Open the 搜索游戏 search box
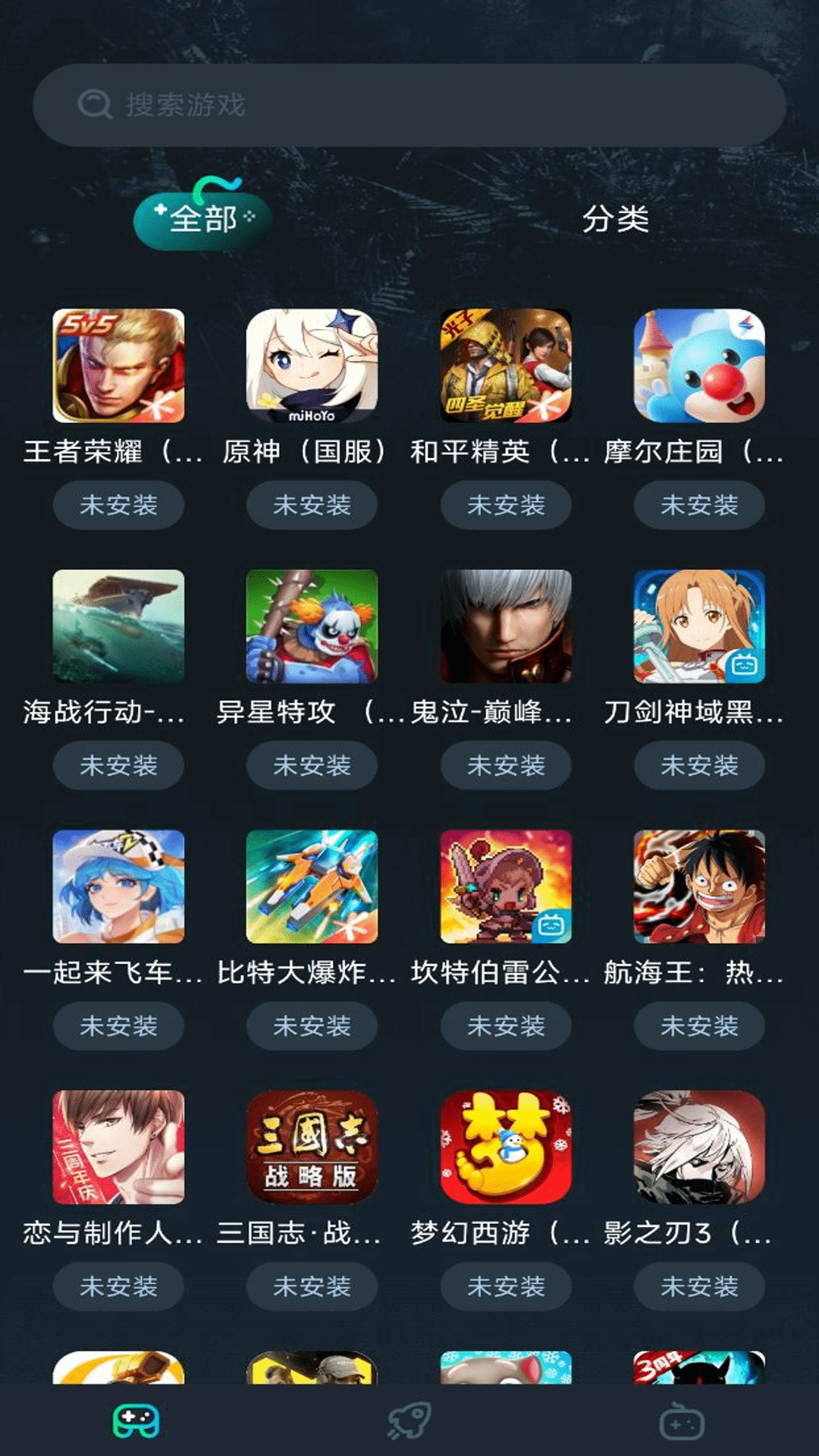The image size is (819, 1456). (x=409, y=105)
